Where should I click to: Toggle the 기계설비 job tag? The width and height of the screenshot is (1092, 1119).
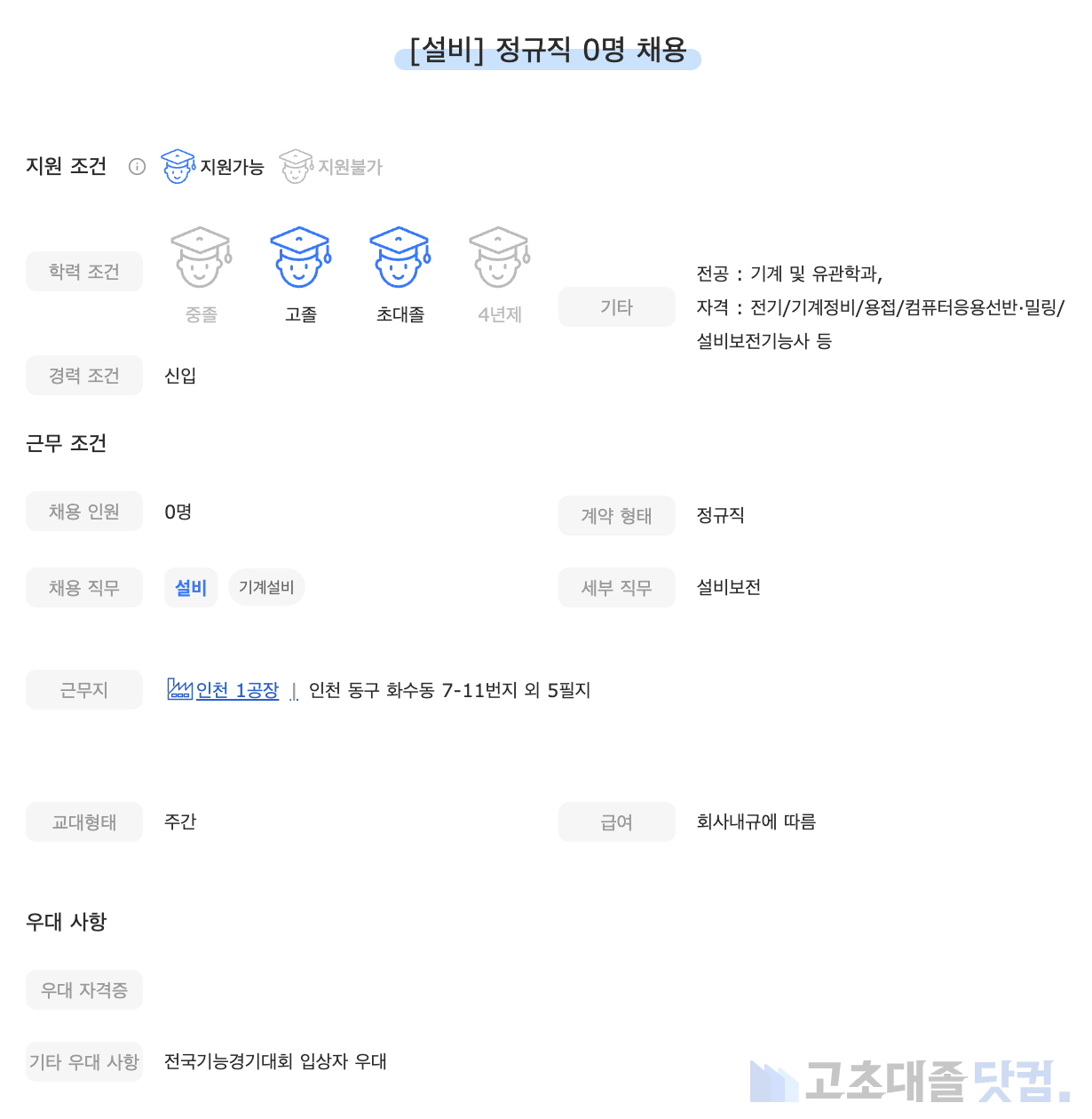click(266, 587)
